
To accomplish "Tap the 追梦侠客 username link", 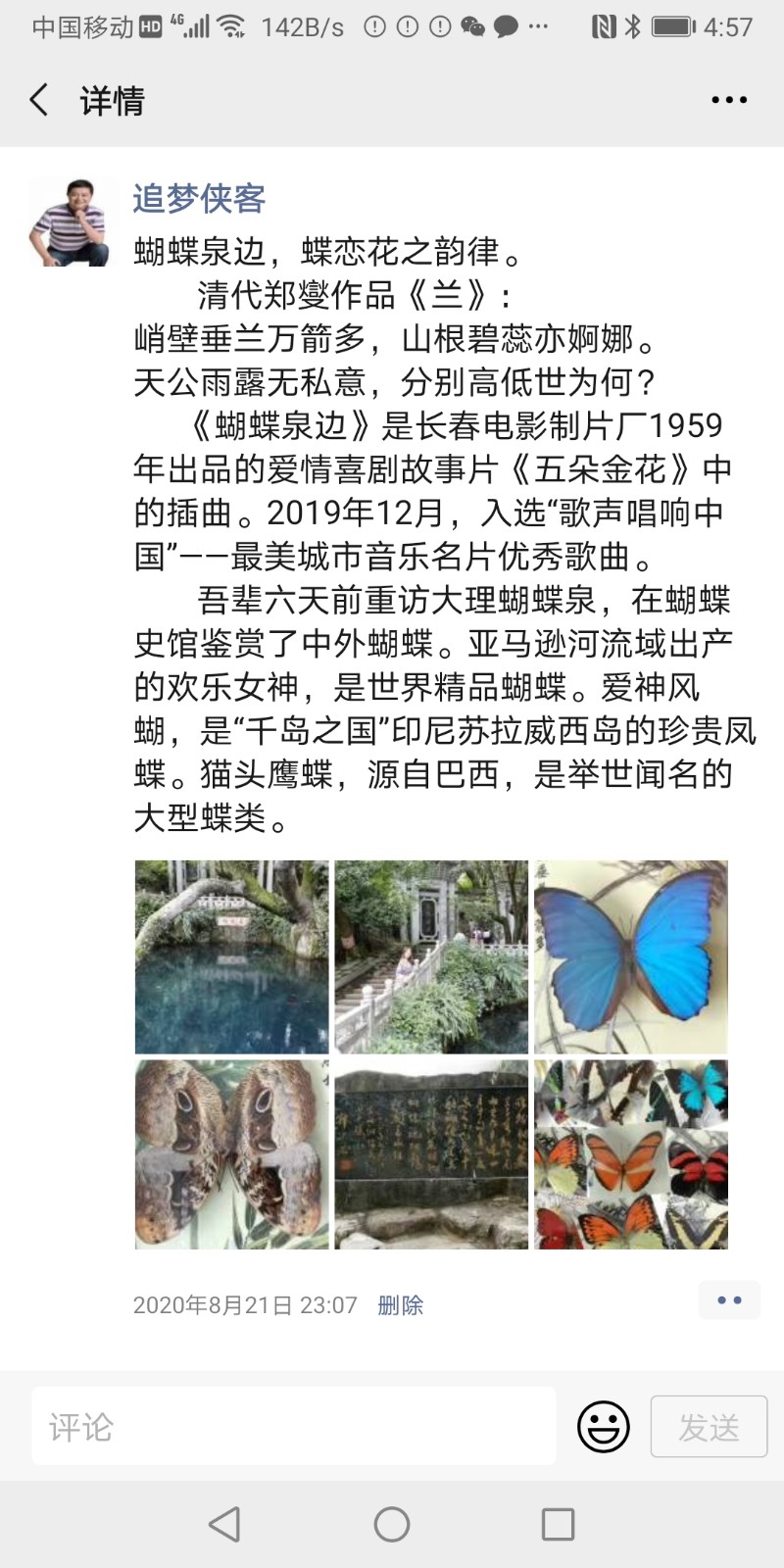I will coord(199,199).
